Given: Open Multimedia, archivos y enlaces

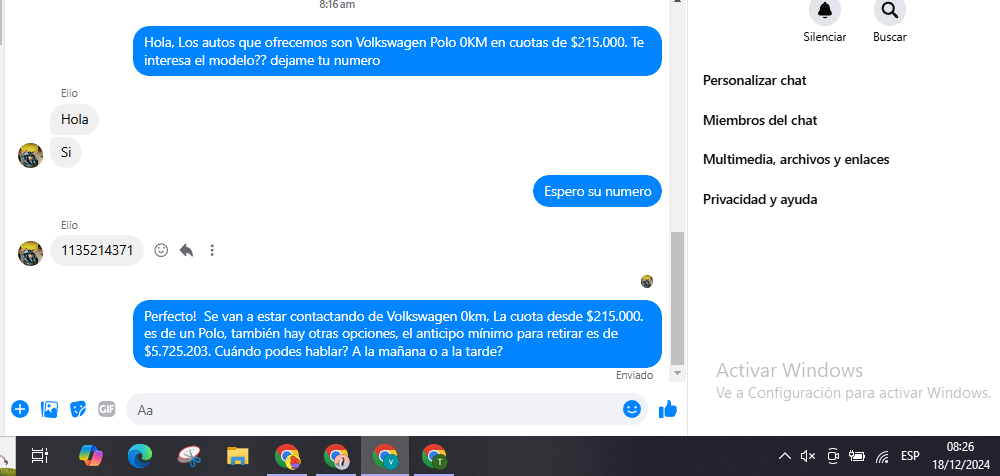Looking at the screenshot, I should 796,159.
